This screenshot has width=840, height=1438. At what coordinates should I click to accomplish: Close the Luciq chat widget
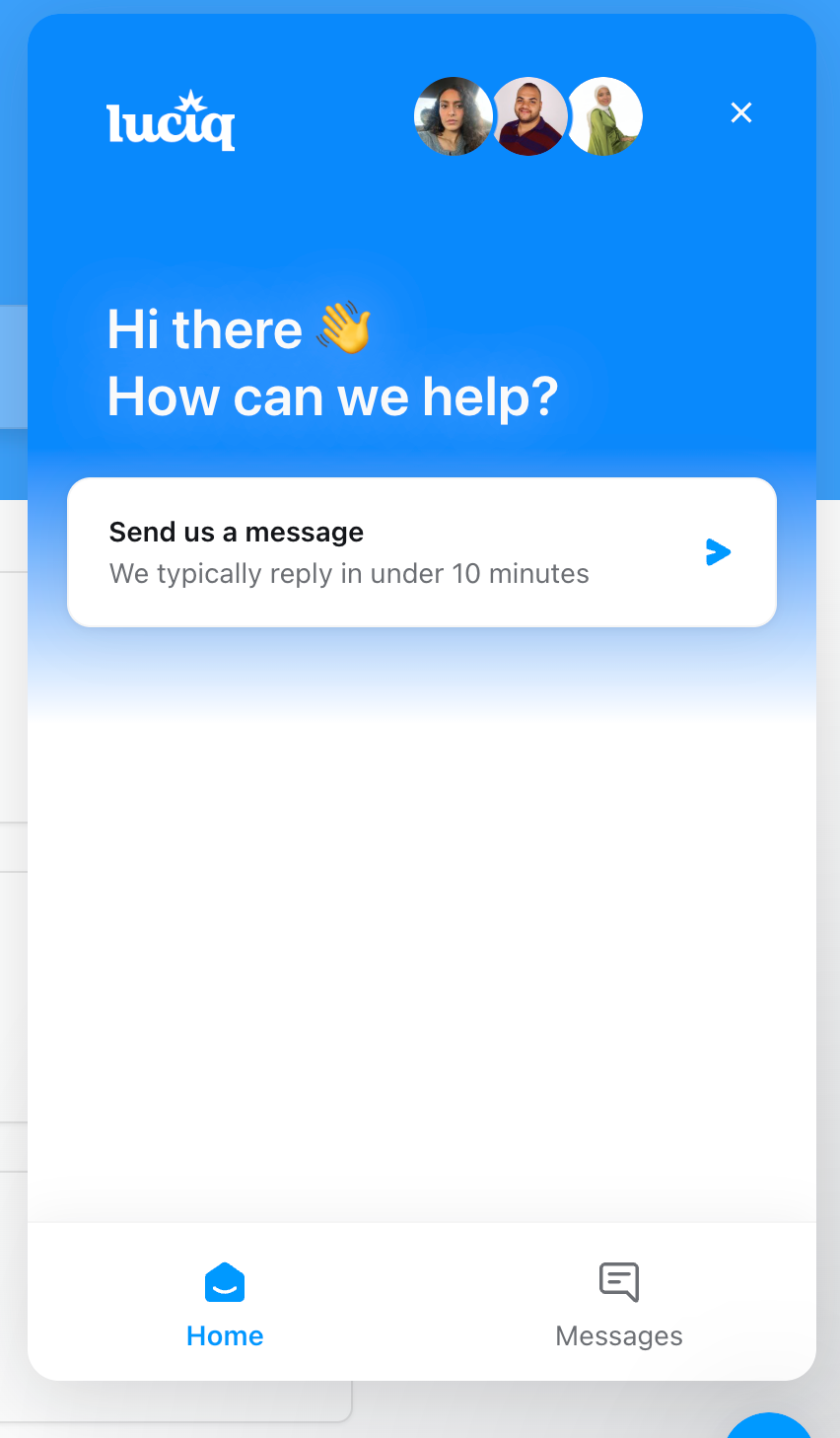pos(741,112)
